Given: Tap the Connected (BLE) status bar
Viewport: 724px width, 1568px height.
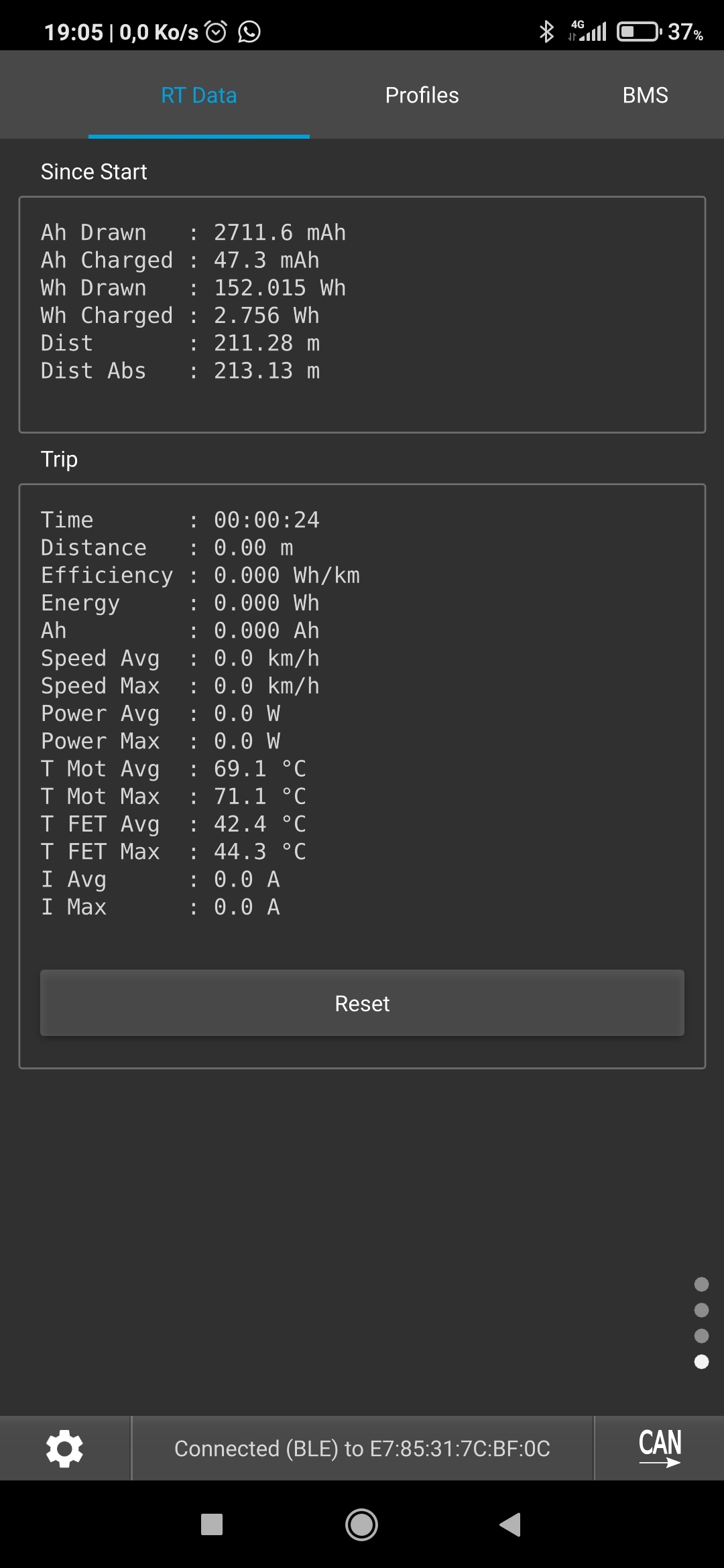Looking at the screenshot, I should click(362, 1449).
